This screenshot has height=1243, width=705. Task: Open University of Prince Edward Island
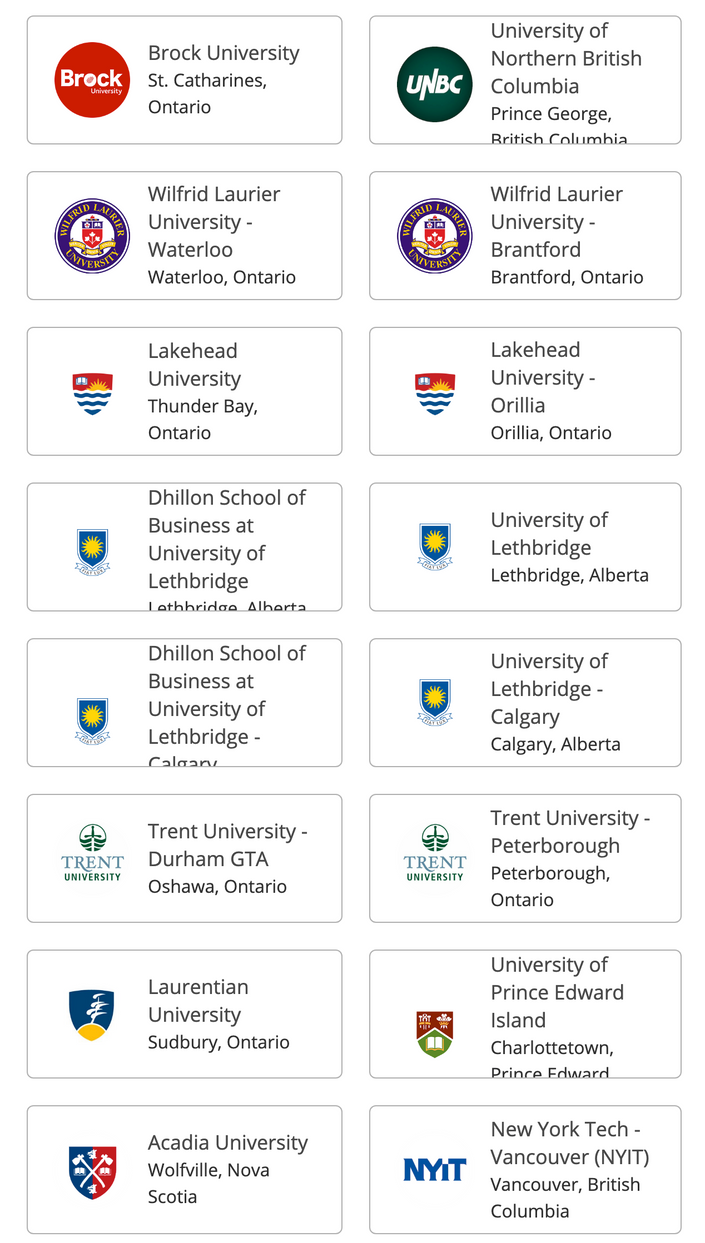tap(525, 1014)
